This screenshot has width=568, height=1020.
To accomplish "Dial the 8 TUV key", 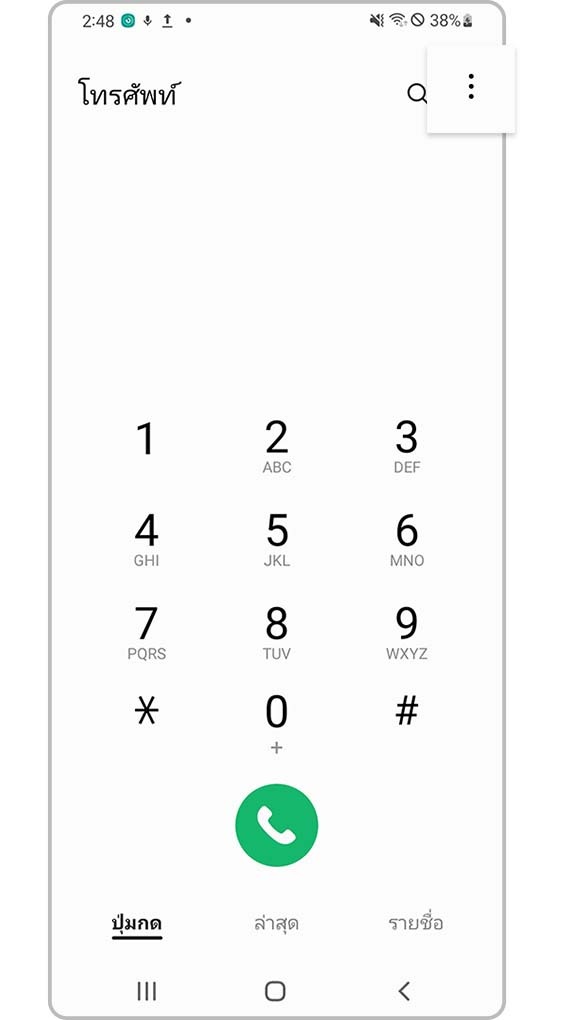I will coord(277,634).
